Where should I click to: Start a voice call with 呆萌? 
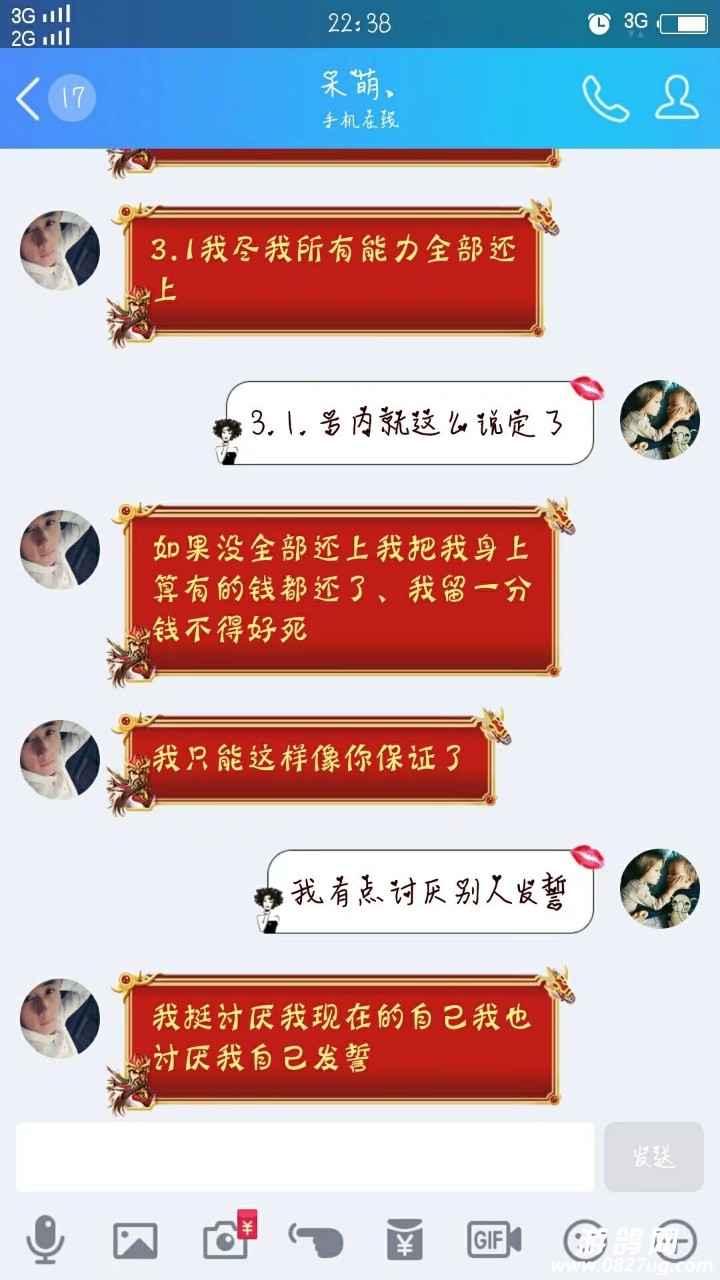[x=605, y=98]
